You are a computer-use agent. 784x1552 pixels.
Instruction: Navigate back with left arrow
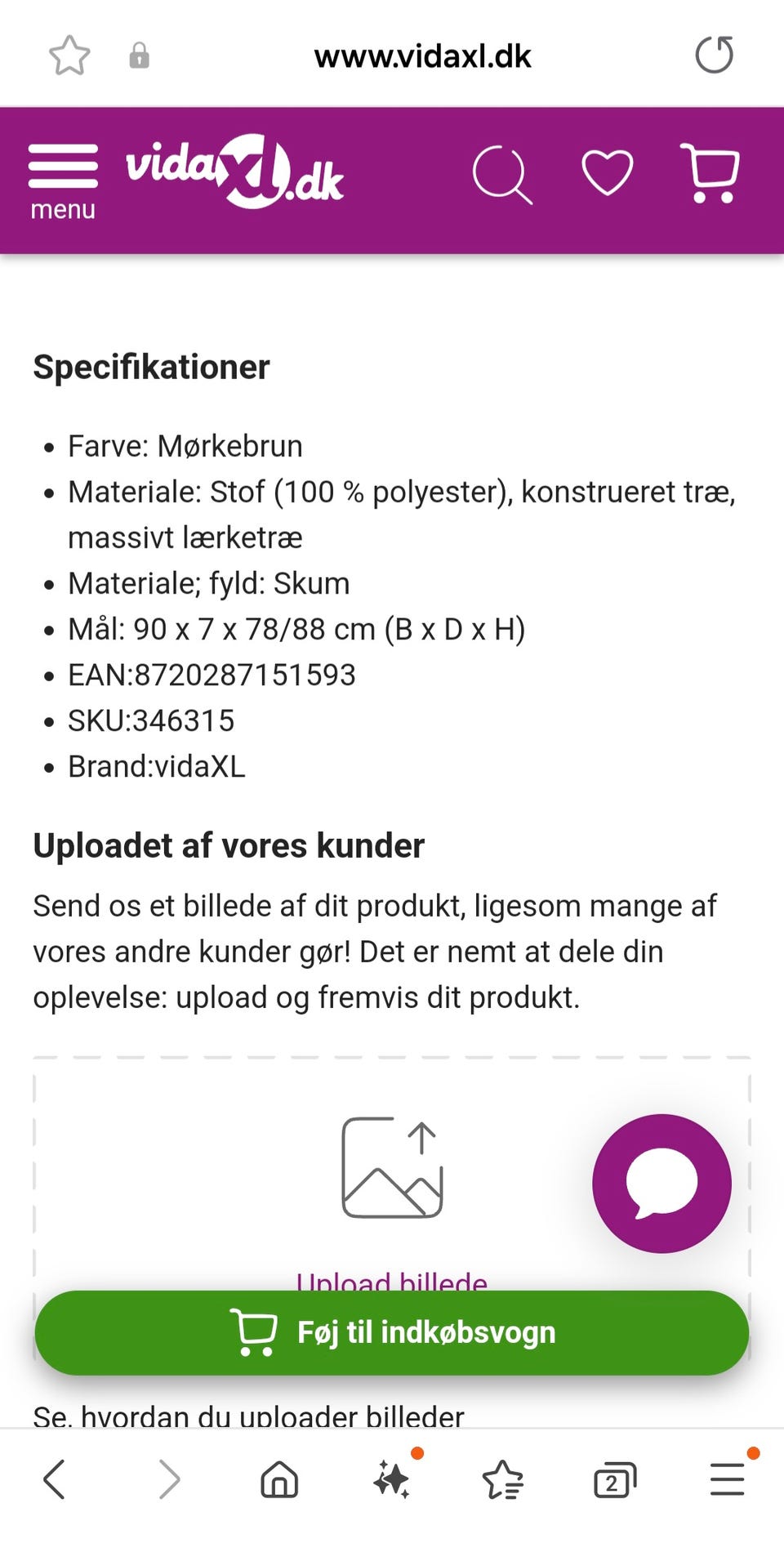[54, 1478]
